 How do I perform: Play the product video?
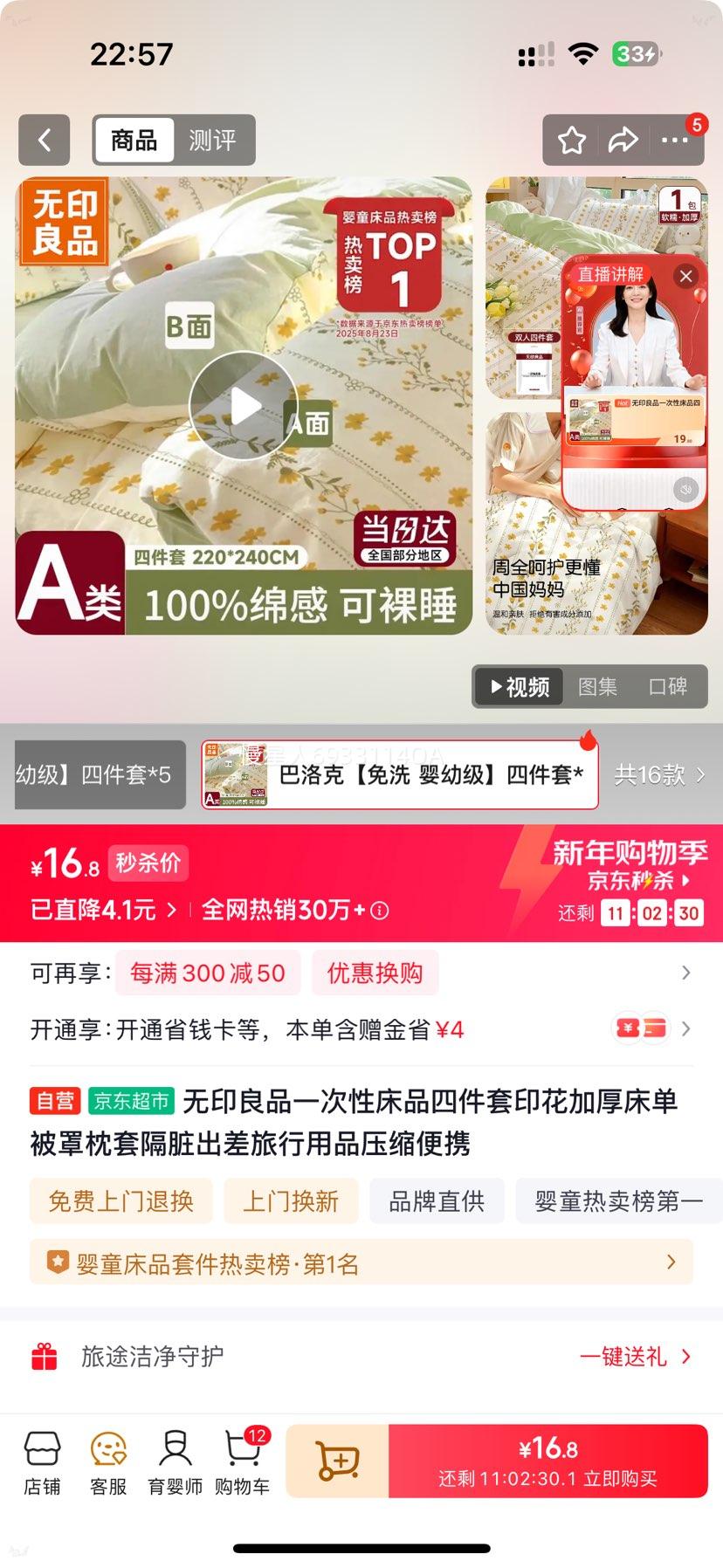[x=244, y=404]
